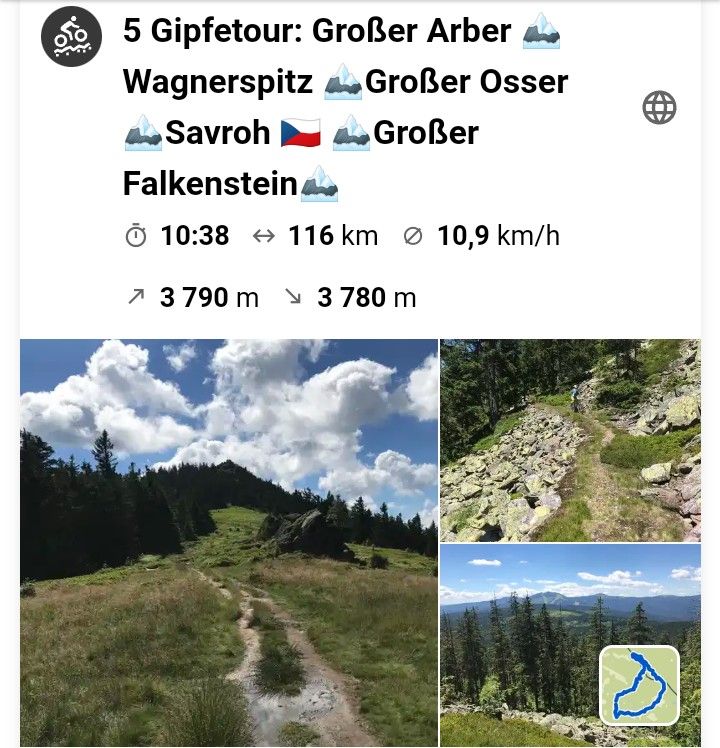View the rocky path photo

point(570,440)
